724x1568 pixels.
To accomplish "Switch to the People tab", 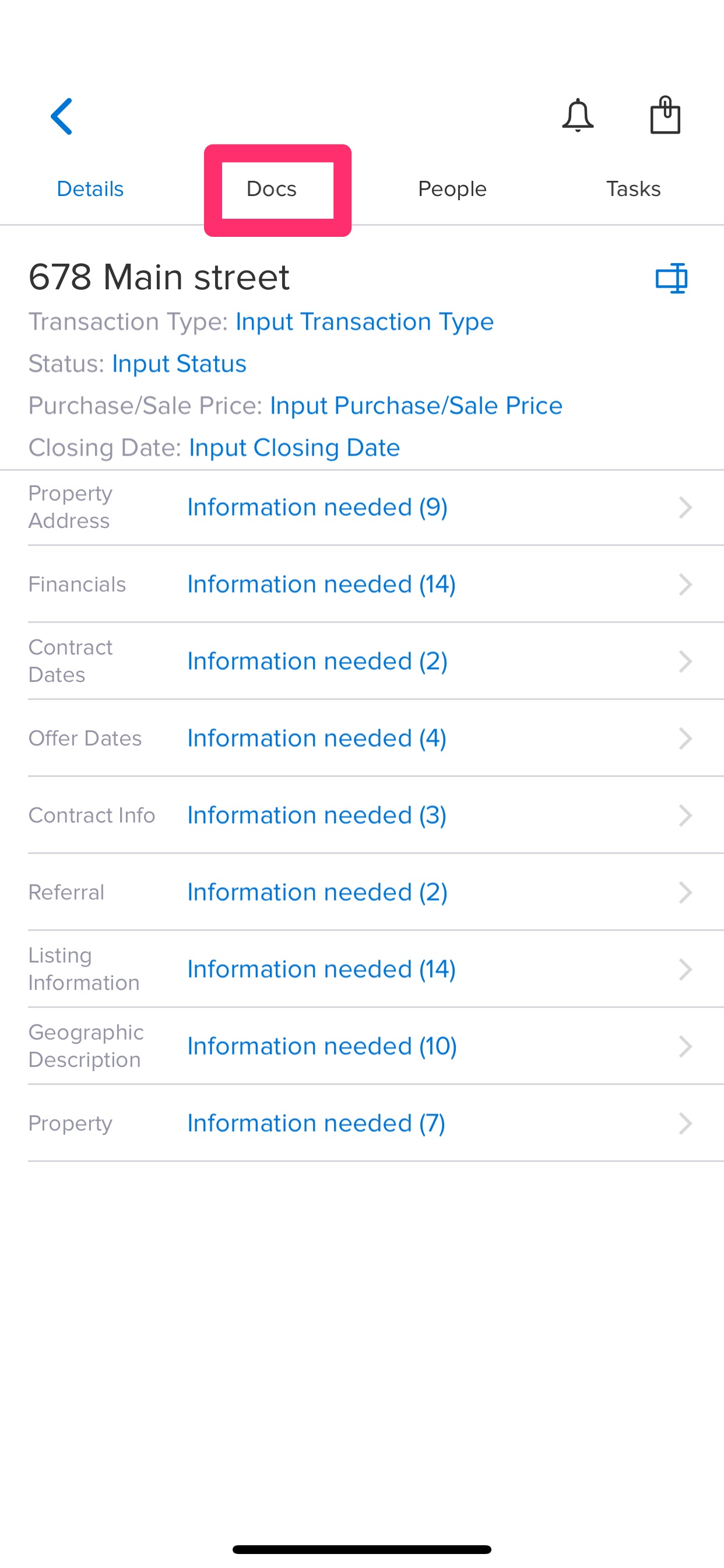I will (452, 188).
